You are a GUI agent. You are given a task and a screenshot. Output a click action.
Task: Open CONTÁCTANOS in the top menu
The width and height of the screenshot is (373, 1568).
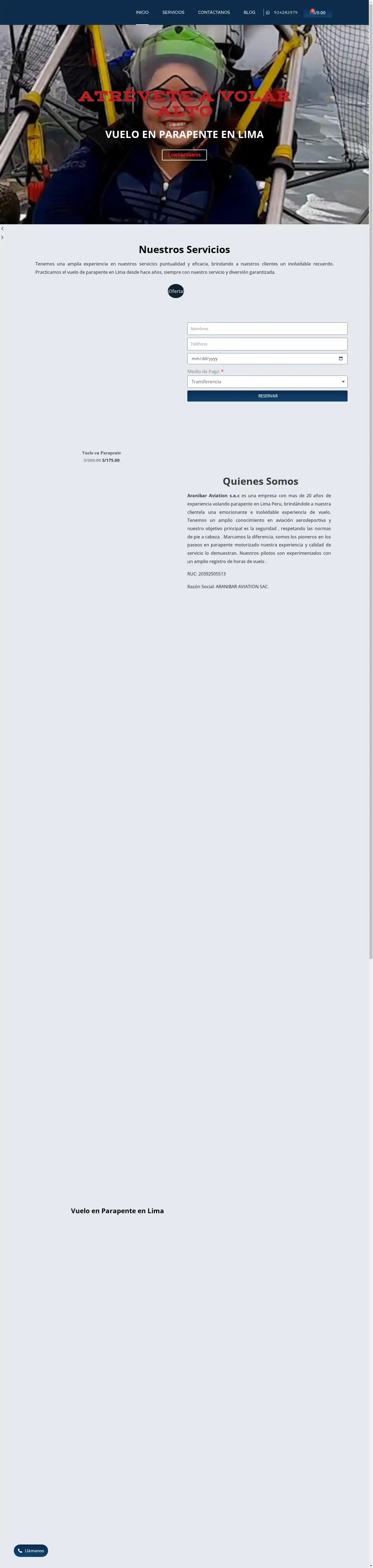point(214,12)
